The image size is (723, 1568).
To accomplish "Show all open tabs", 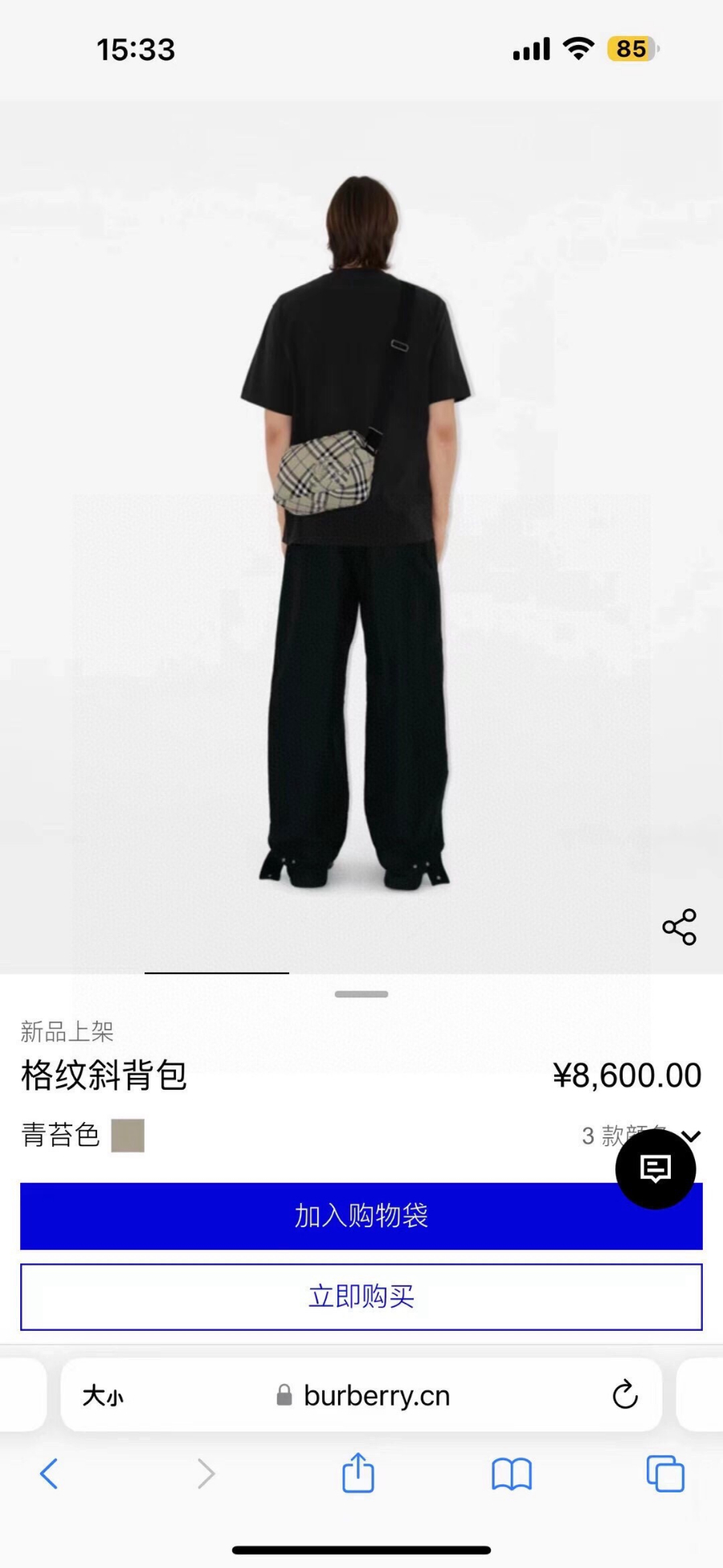I will tap(665, 1474).
